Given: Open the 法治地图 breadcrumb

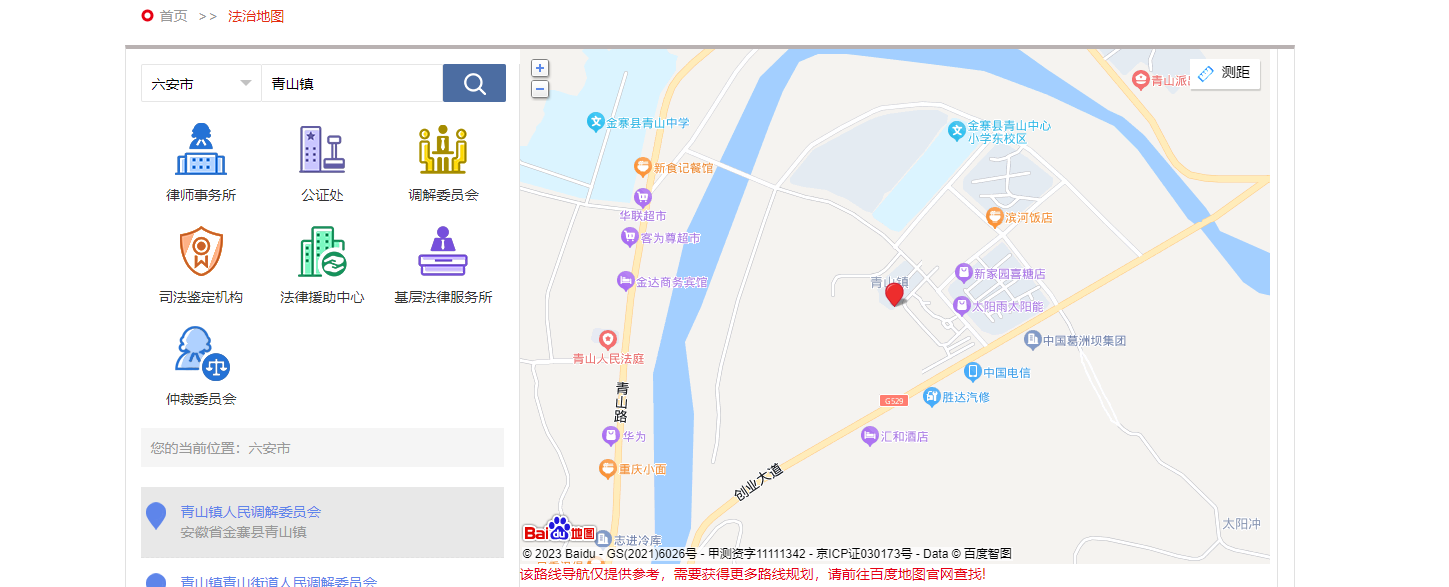Looking at the screenshot, I should coord(256,16).
